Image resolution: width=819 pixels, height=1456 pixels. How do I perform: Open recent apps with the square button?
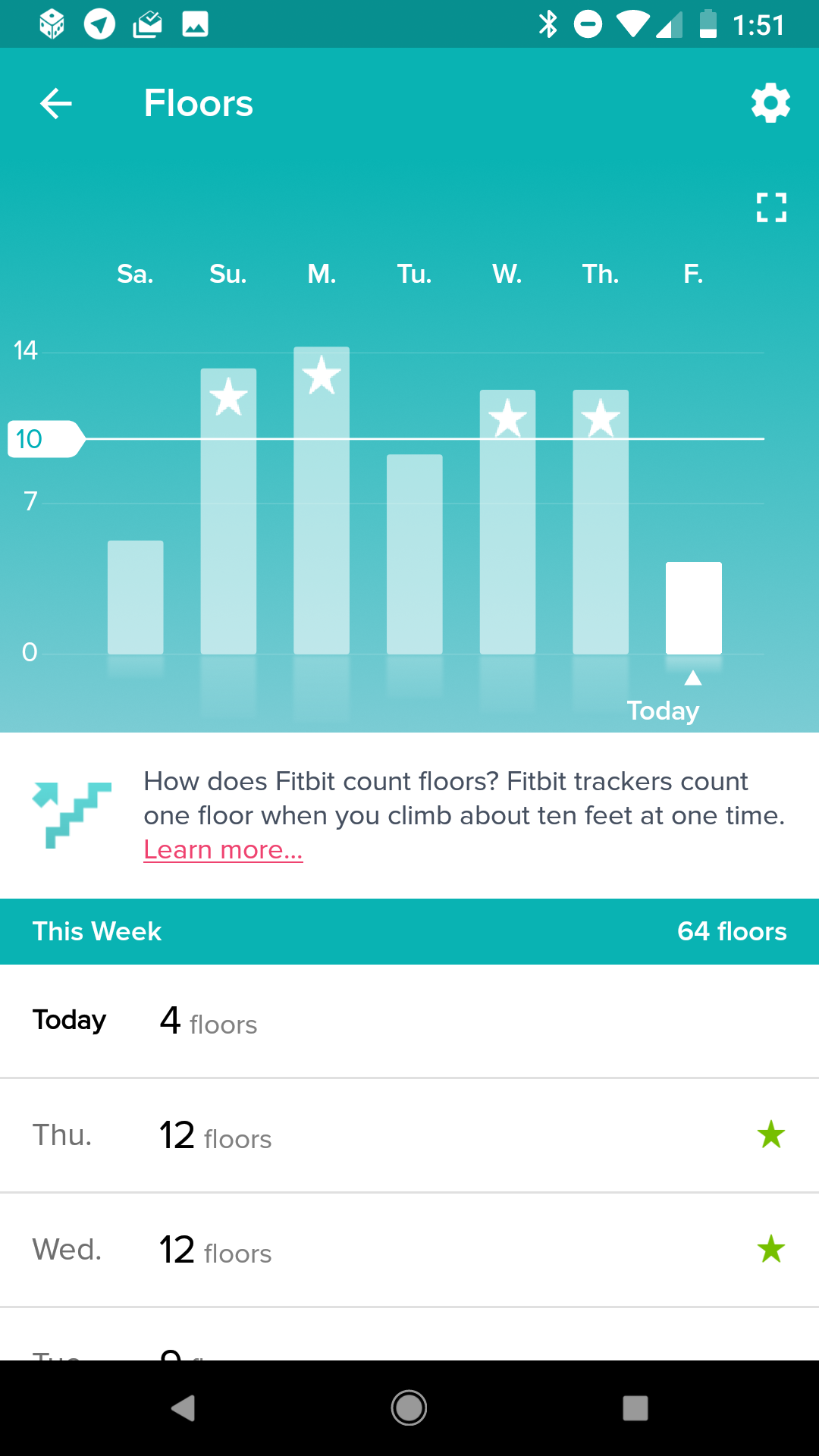point(635,1408)
